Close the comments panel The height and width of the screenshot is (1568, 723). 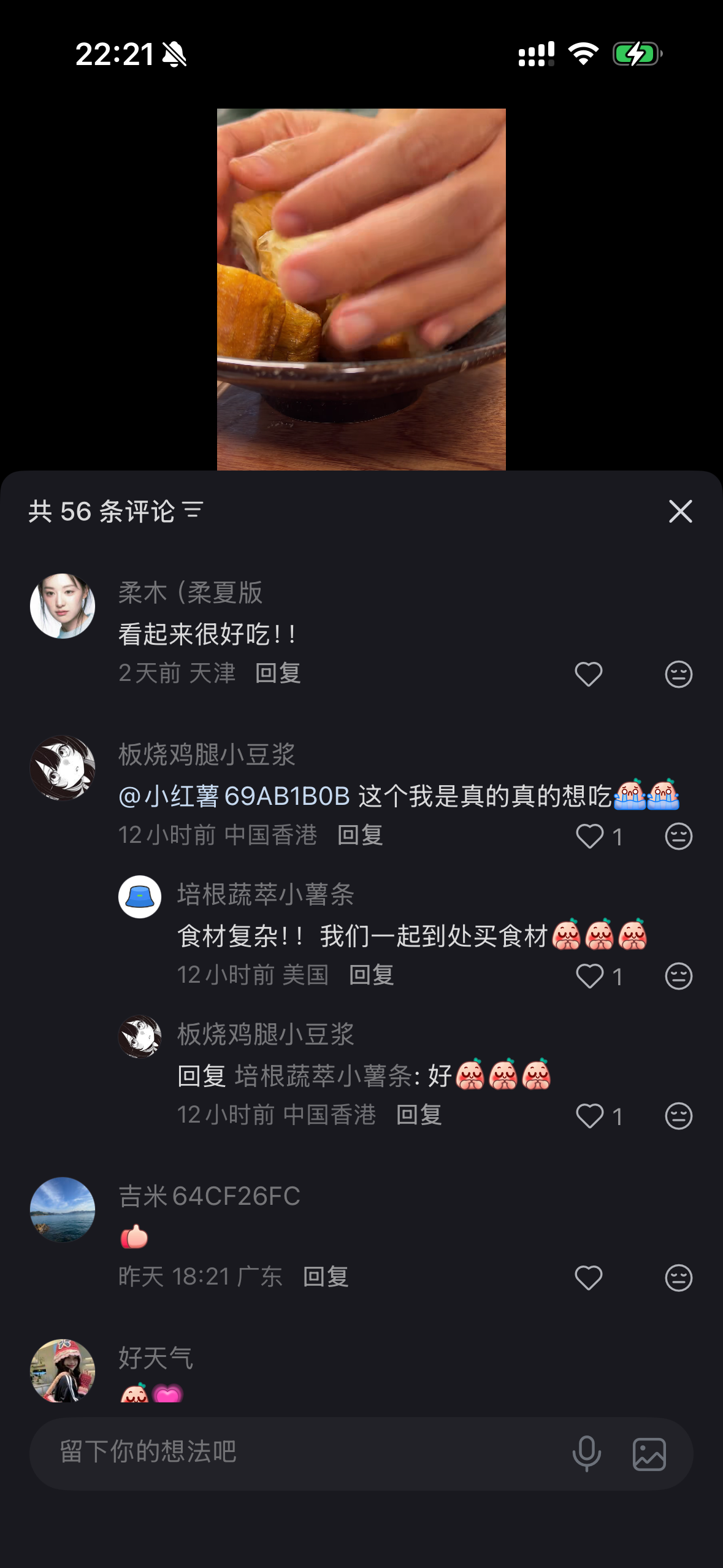tap(680, 511)
